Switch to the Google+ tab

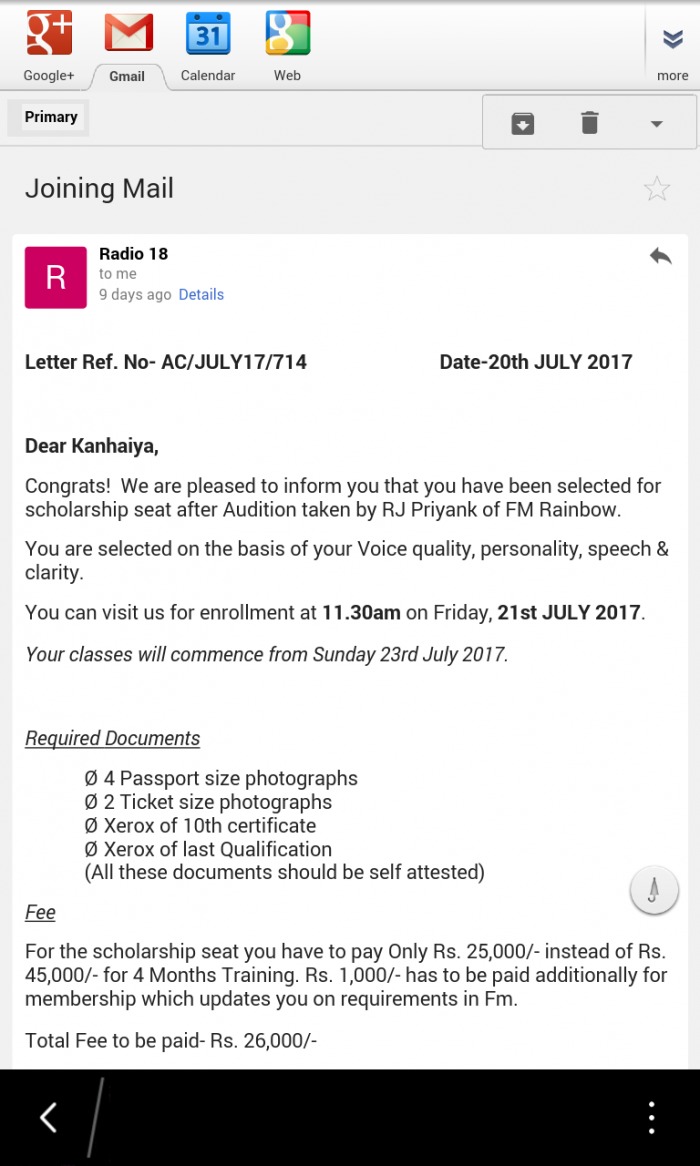[x=49, y=46]
